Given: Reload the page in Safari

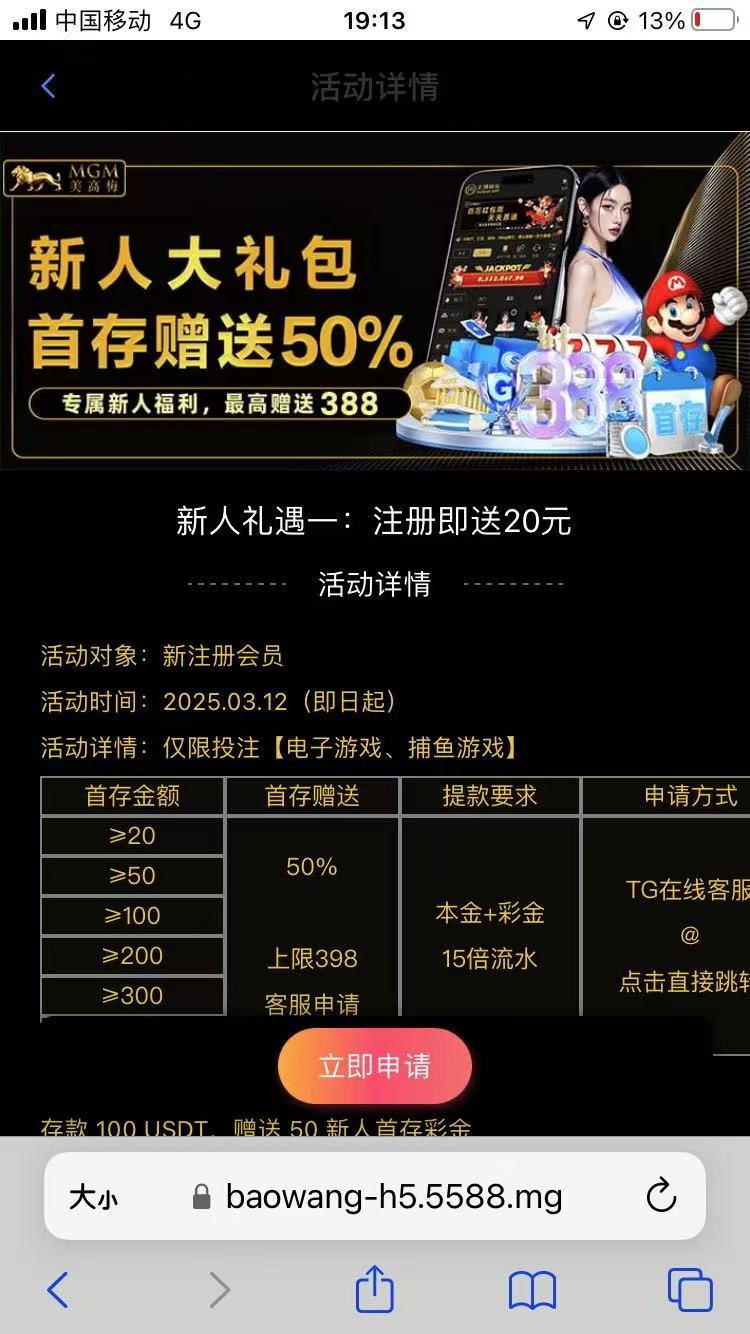Looking at the screenshot, I should 661,1196.
